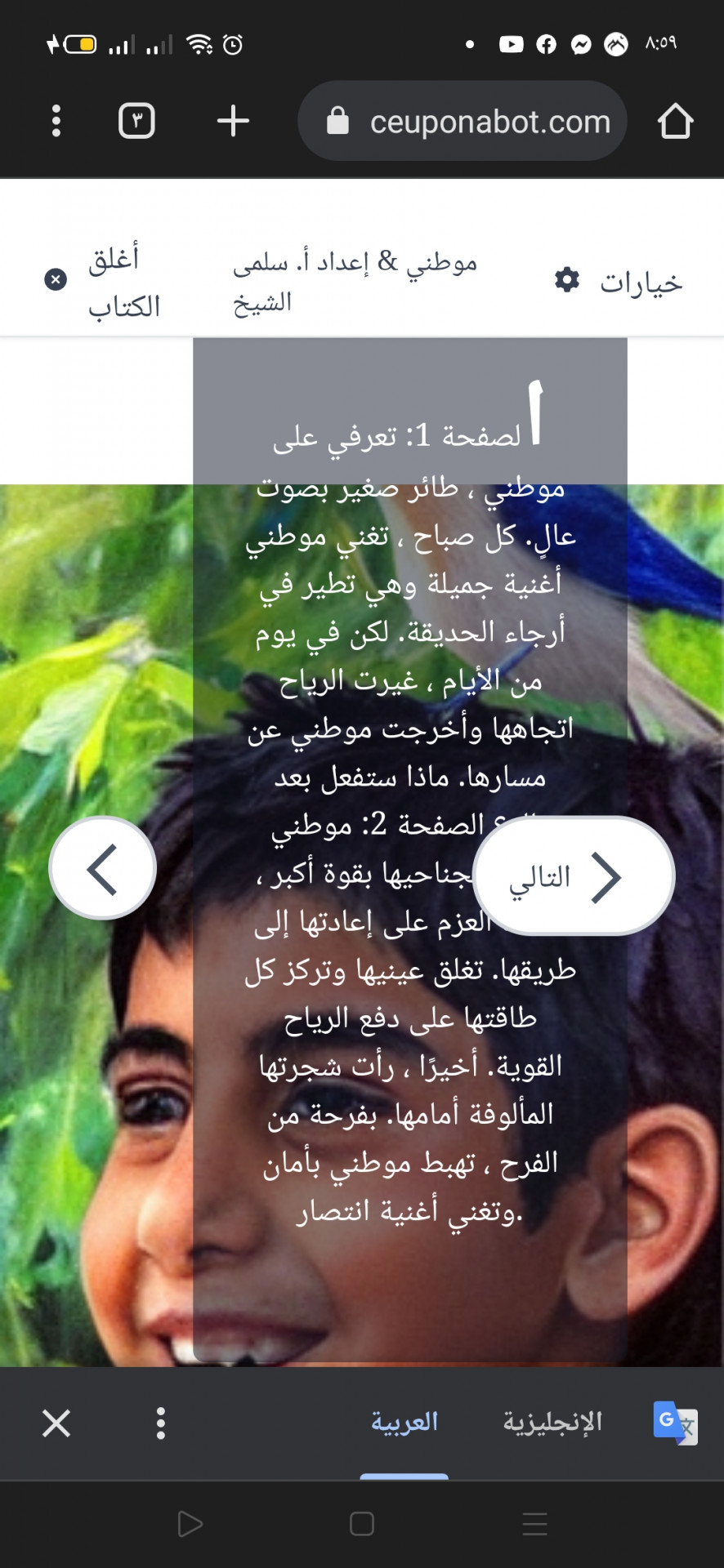Open the browser overflow menu
724x1568 pixels.
pos(56,121)
